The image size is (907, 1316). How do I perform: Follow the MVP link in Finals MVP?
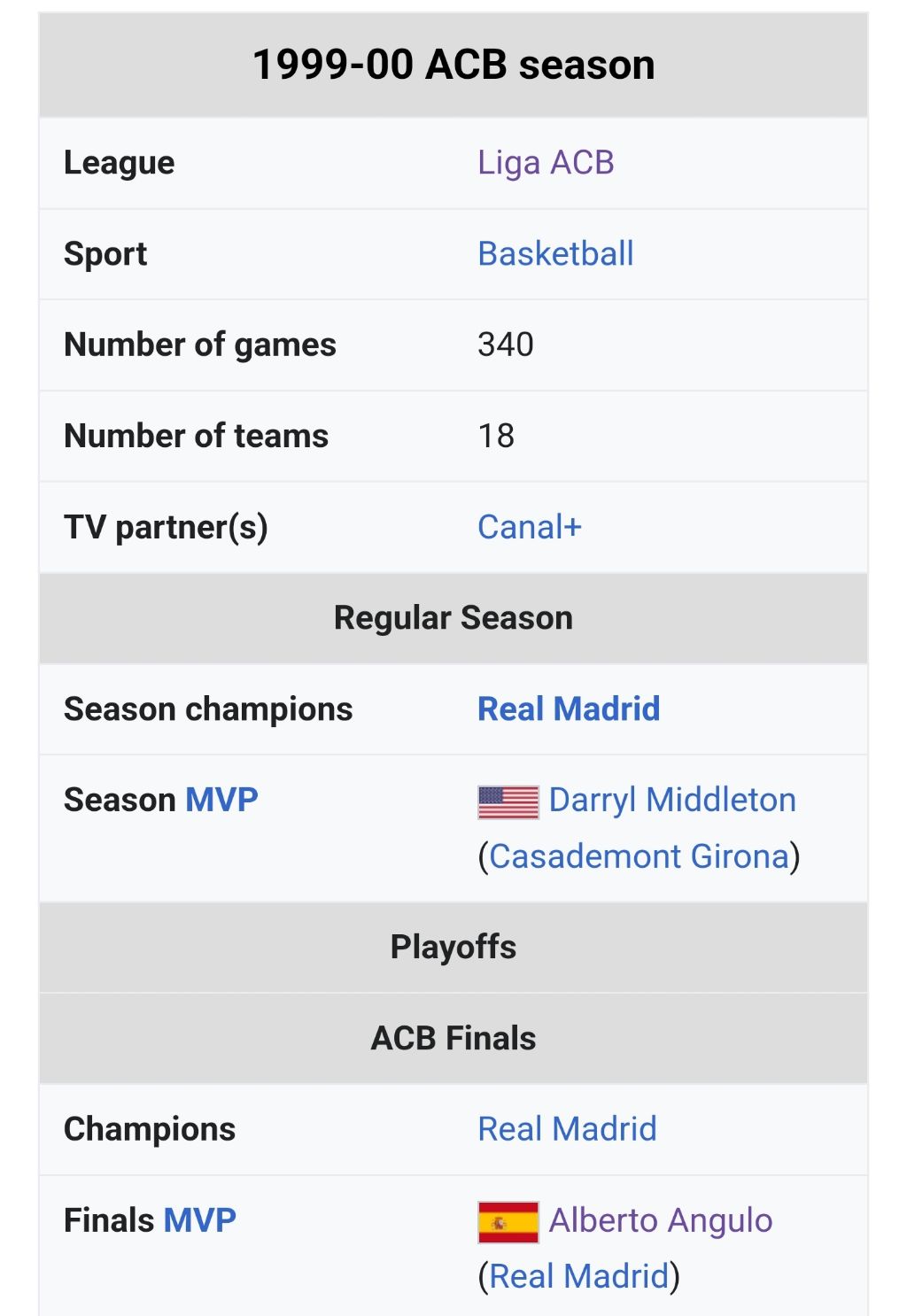(x=200, y=1220)
